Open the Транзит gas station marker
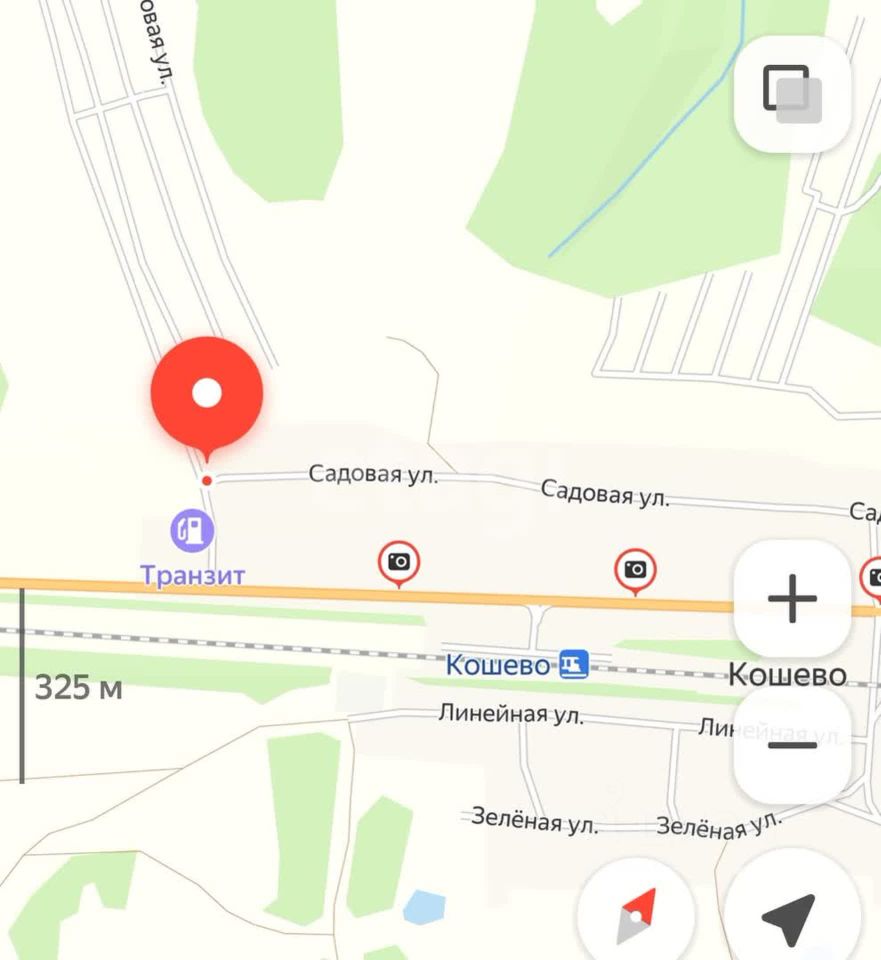The width and height of the screenshot is (881, 960). pos(192,530)
